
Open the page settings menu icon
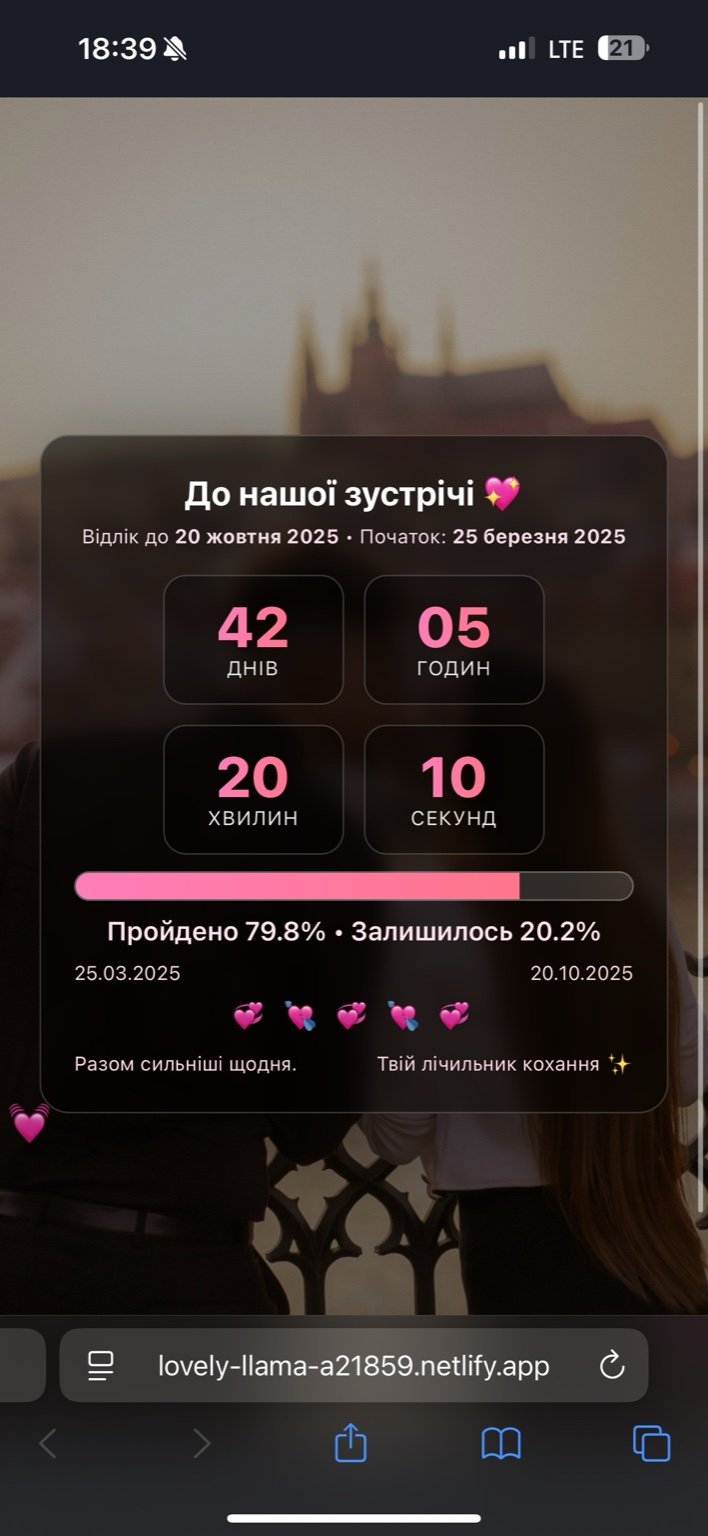coord(101,1366)
